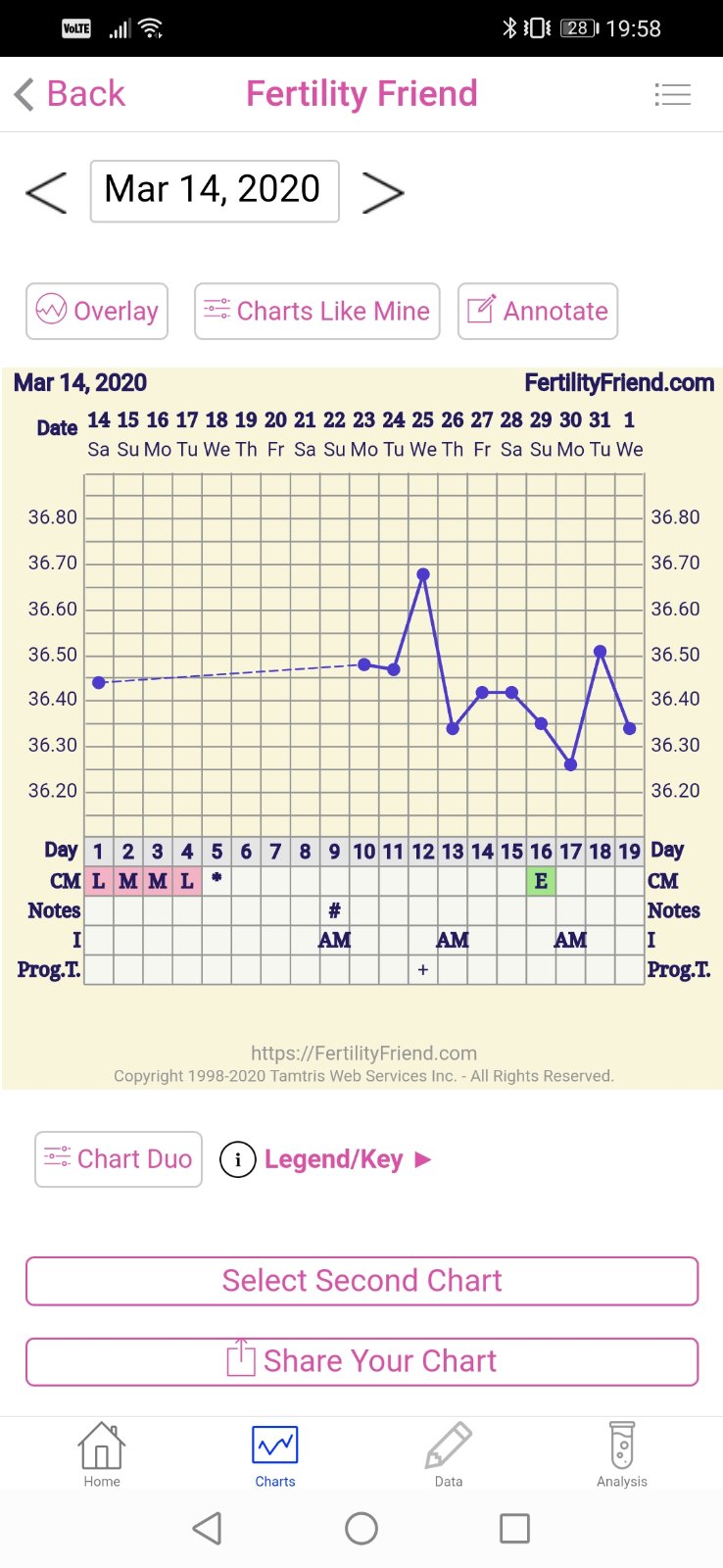Open Chart Duo

click(119, 1159)
